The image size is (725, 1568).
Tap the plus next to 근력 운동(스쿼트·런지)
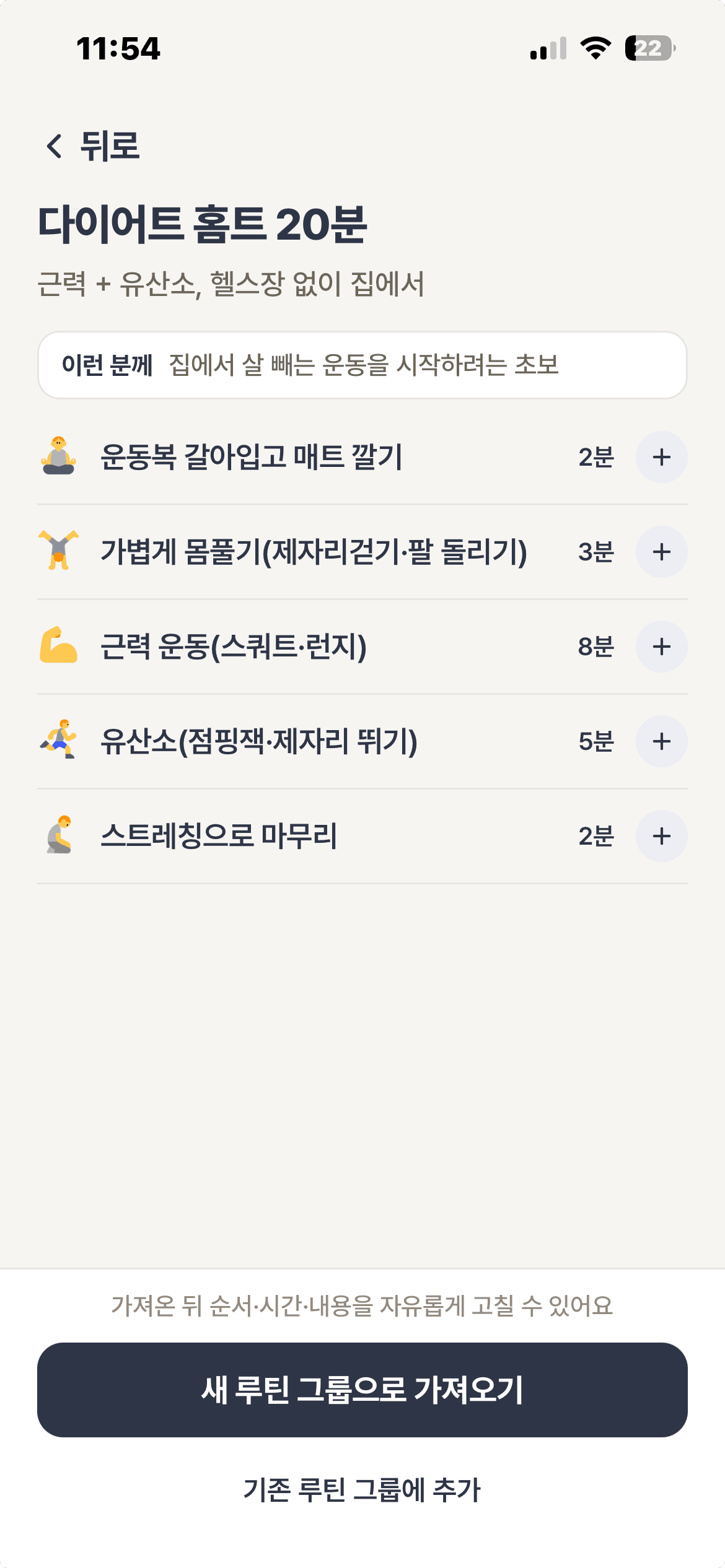pyautogui.click(x=661, y=647)
